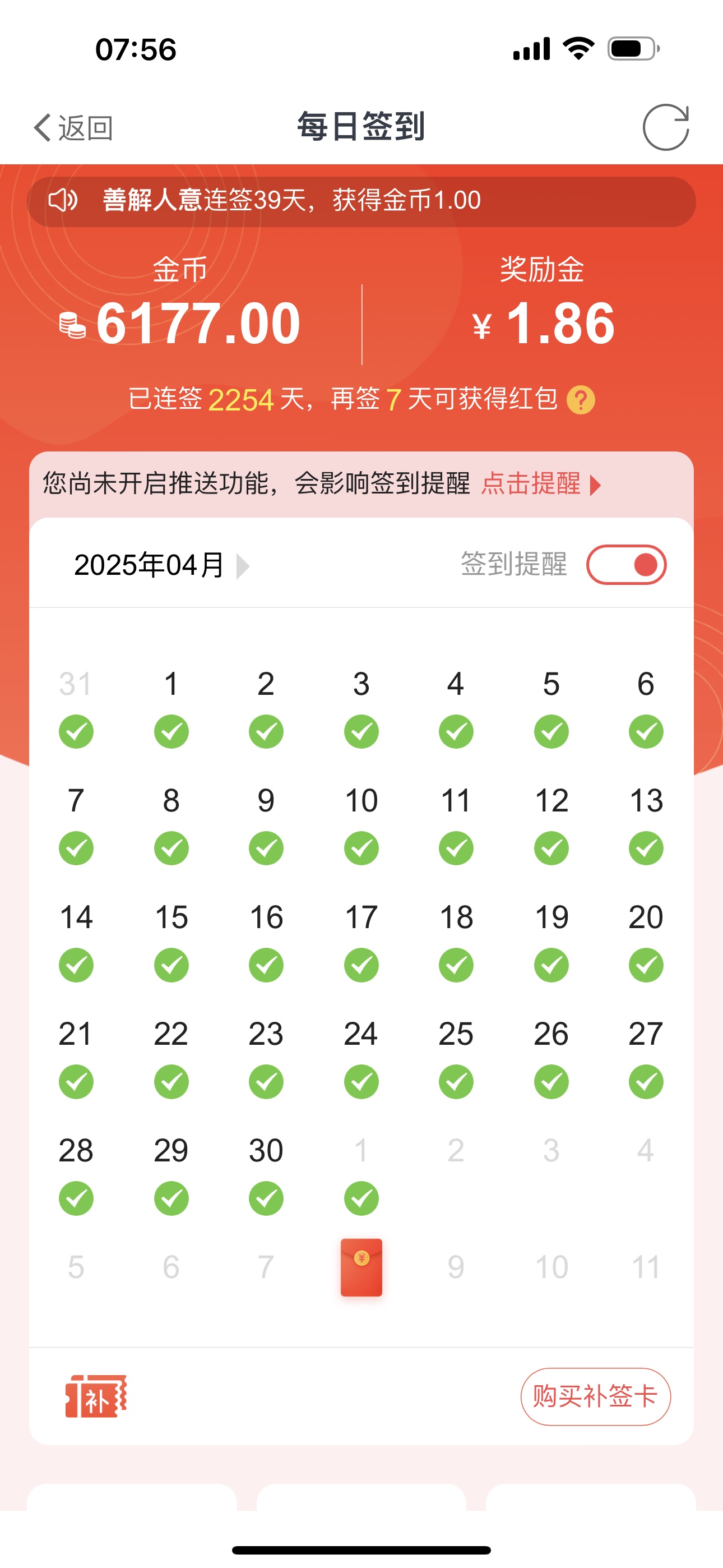Tap 购买补签卡 button

(x=595, y=1396)
